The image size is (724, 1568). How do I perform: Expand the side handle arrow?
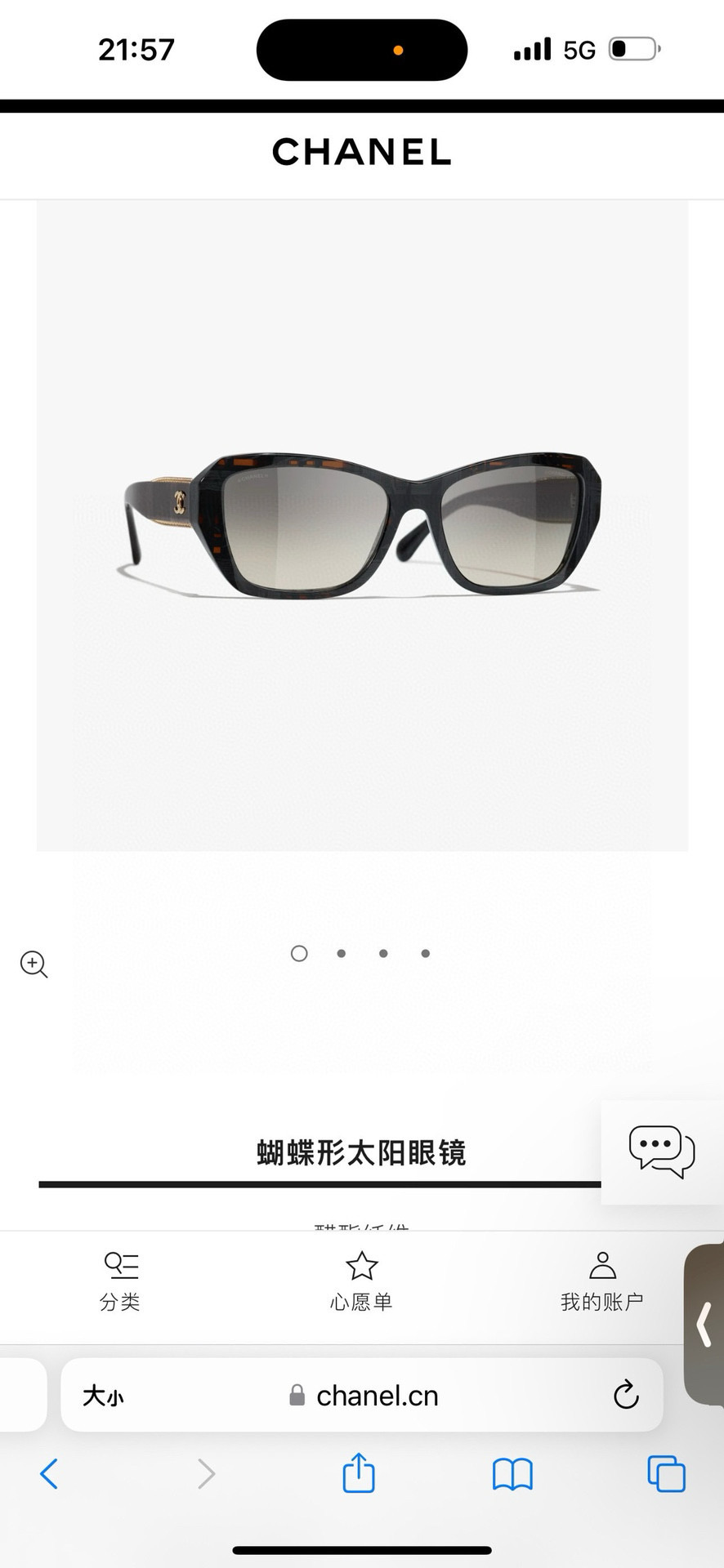tap(704, 1324)
